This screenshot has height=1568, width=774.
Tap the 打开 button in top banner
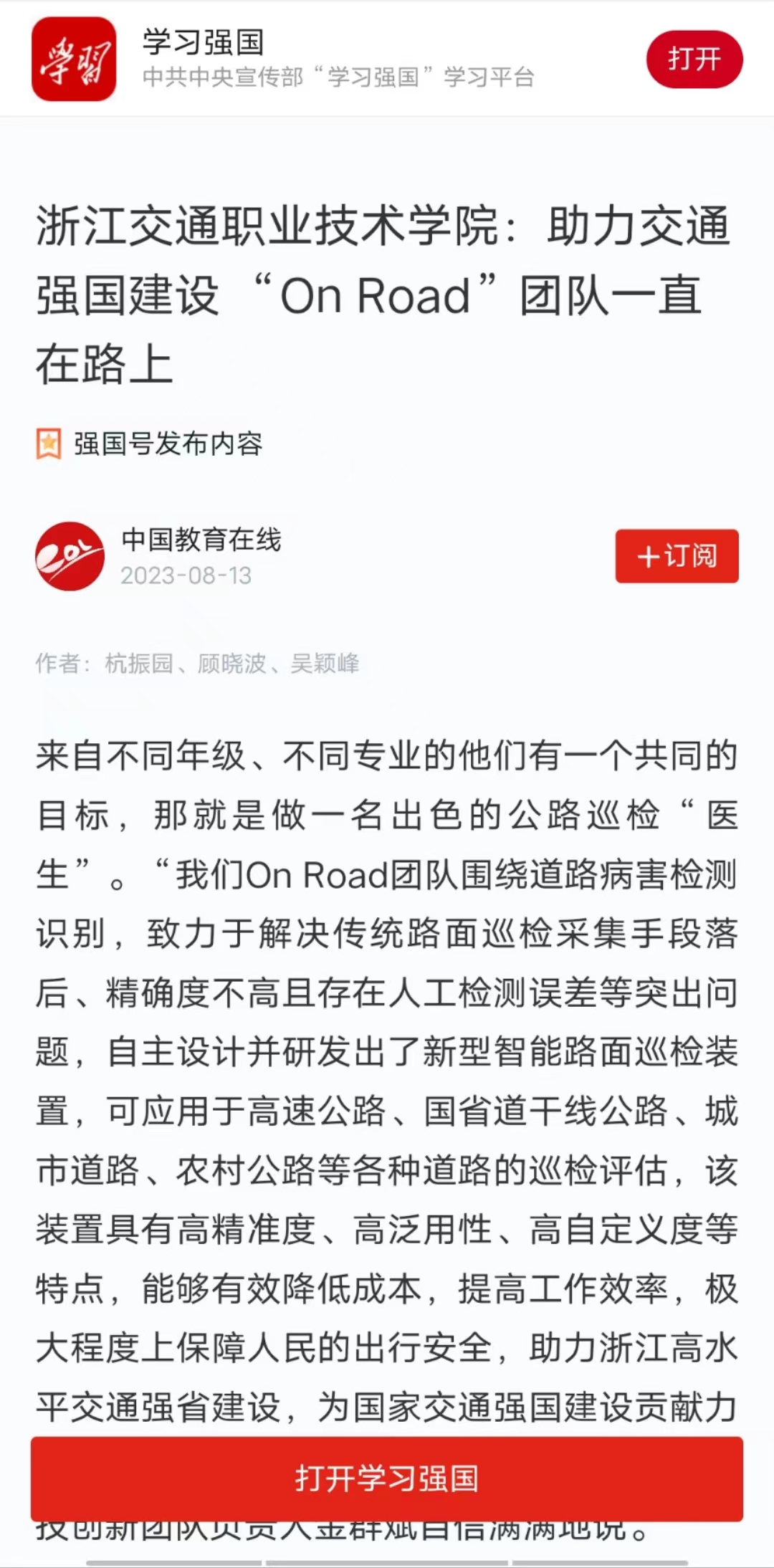(694, 59)
